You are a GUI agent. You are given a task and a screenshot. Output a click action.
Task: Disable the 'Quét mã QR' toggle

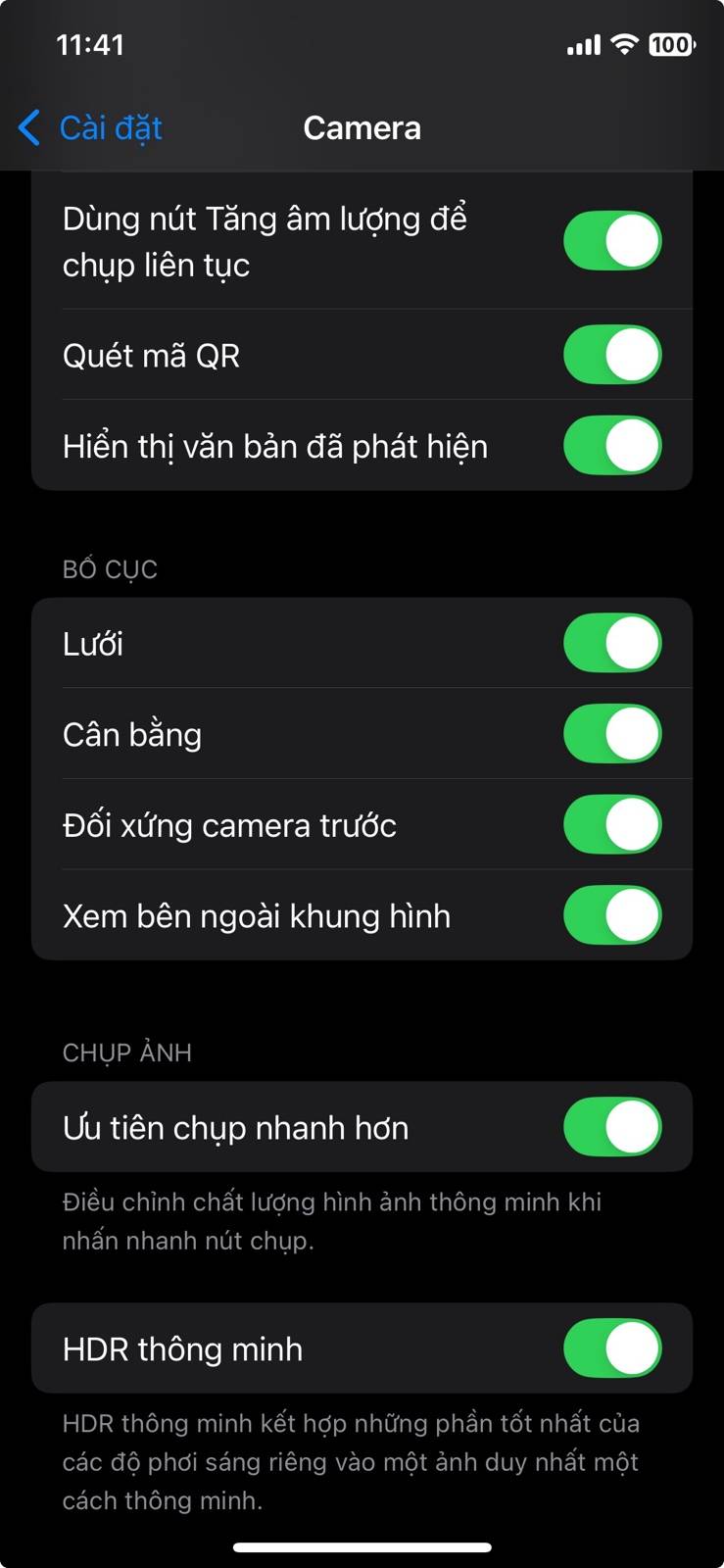point(611,356)
